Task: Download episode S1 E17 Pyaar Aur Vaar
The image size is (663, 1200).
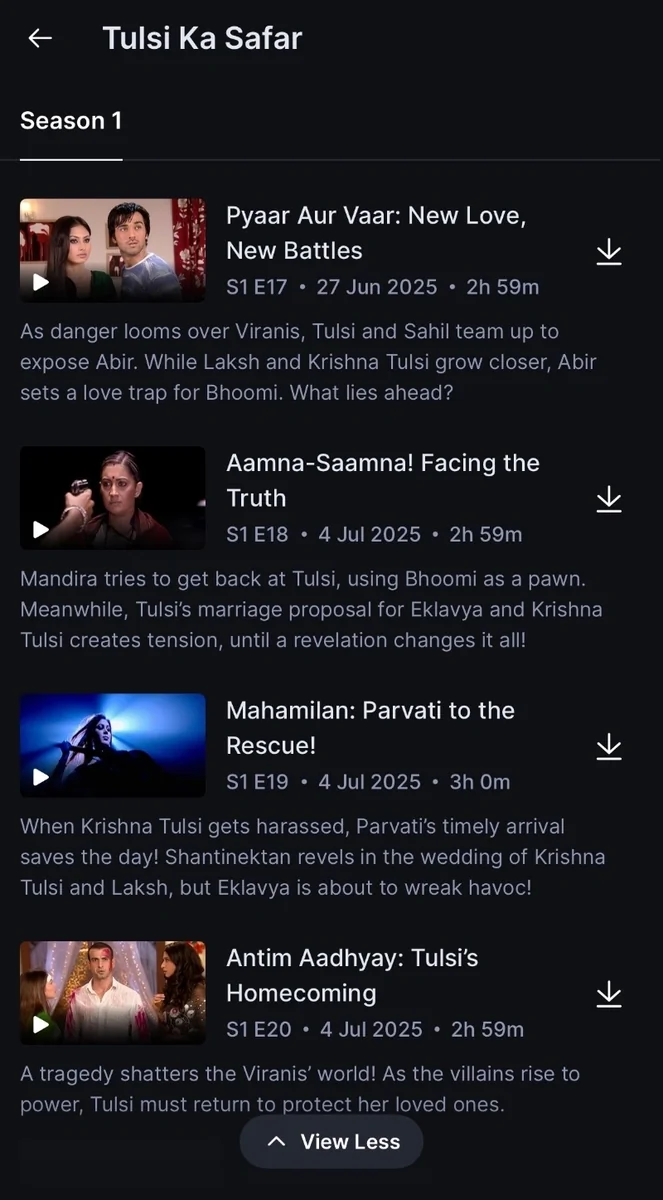Action: pos(609,252)
